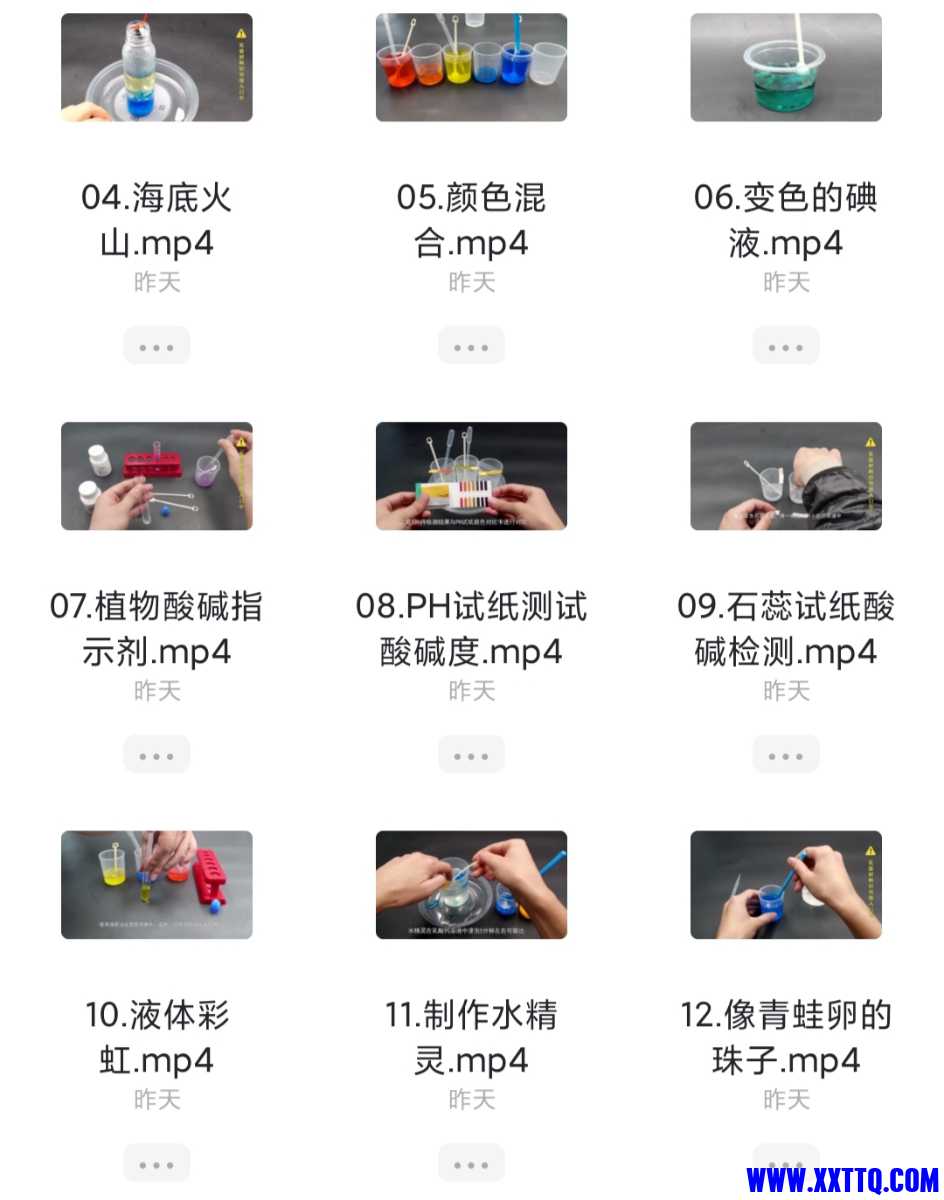Open the 07.植物酸碱指示剂.mp4 video
Screen dimensions: 944x1200
[x=157, y=476]
